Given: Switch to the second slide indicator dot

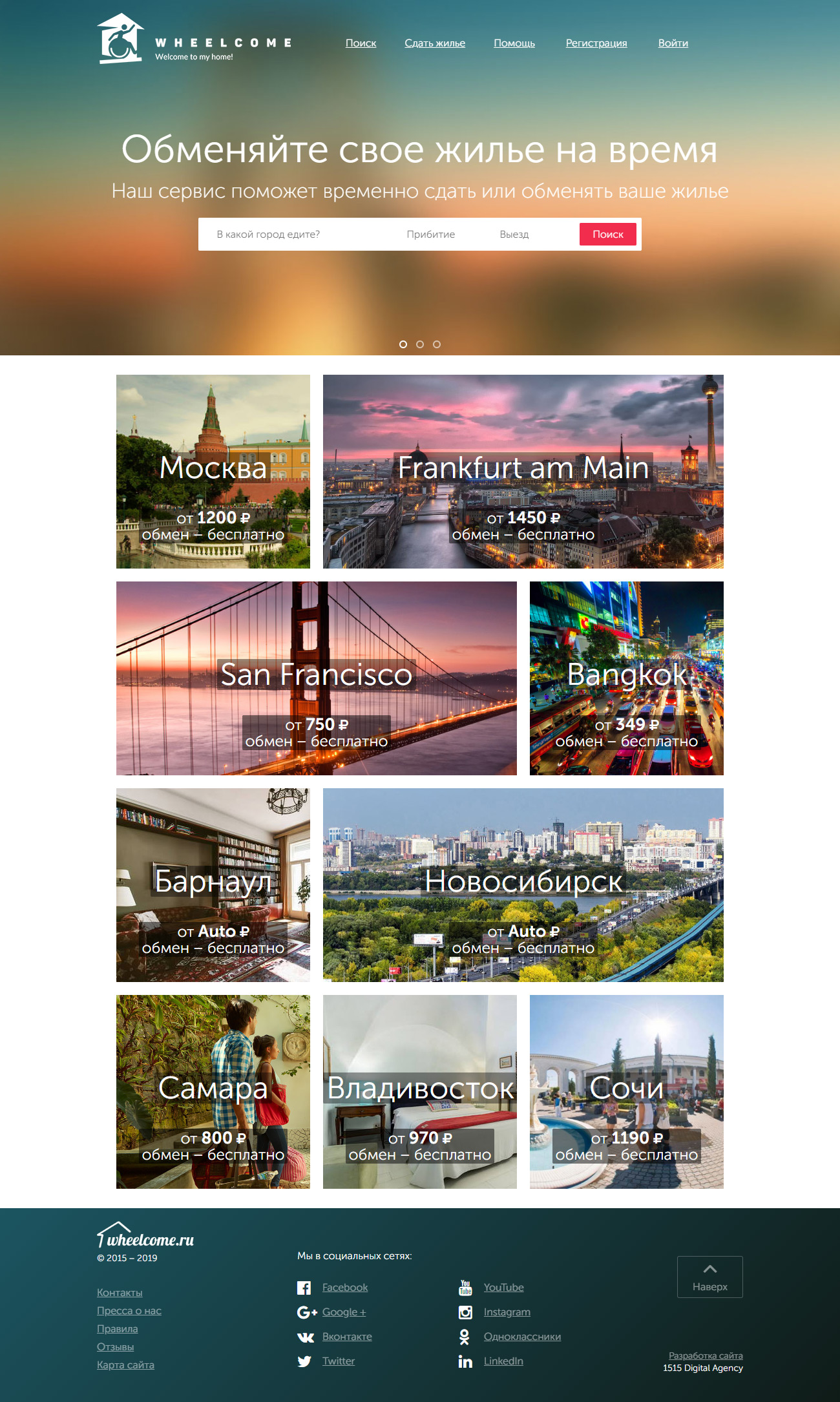Looking at the screenshot, I should point(420,344).
